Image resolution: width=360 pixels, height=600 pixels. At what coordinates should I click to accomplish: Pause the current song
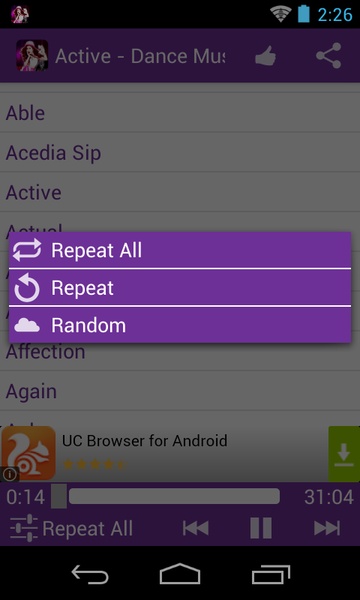click(261, 528)
